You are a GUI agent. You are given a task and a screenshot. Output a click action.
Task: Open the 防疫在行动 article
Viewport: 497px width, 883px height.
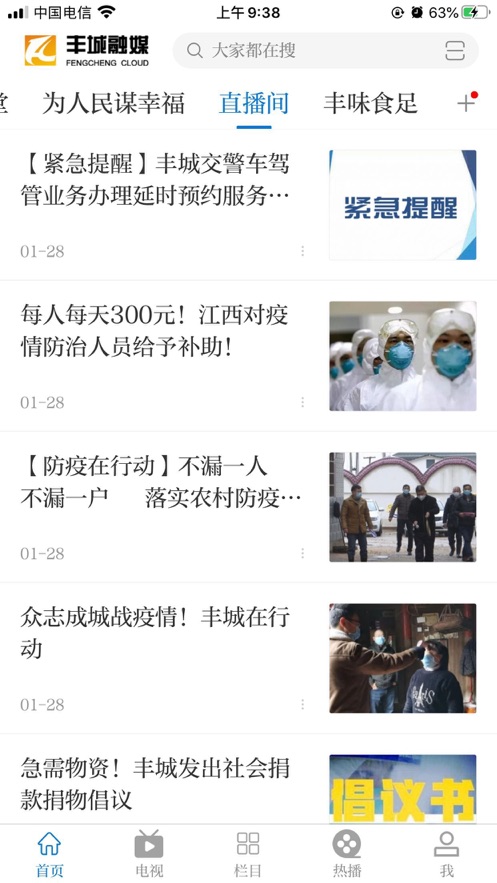[x=248, y=507]
